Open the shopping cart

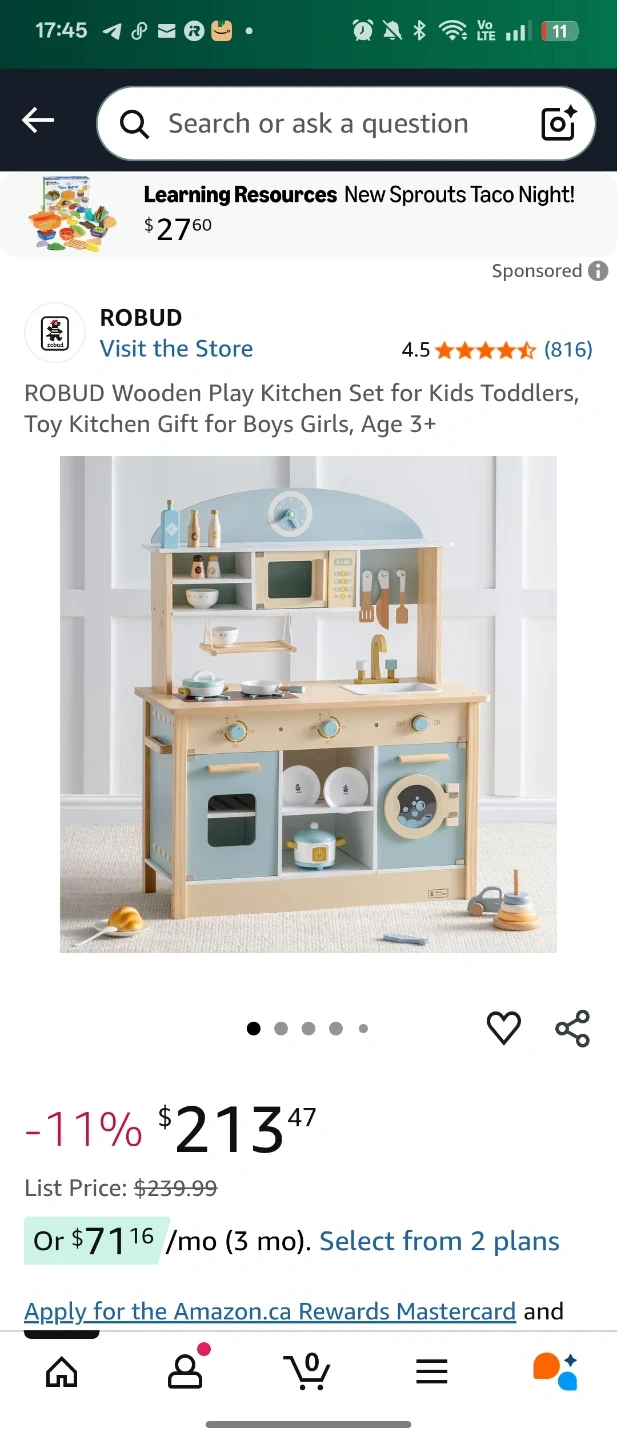point(308,1371)
